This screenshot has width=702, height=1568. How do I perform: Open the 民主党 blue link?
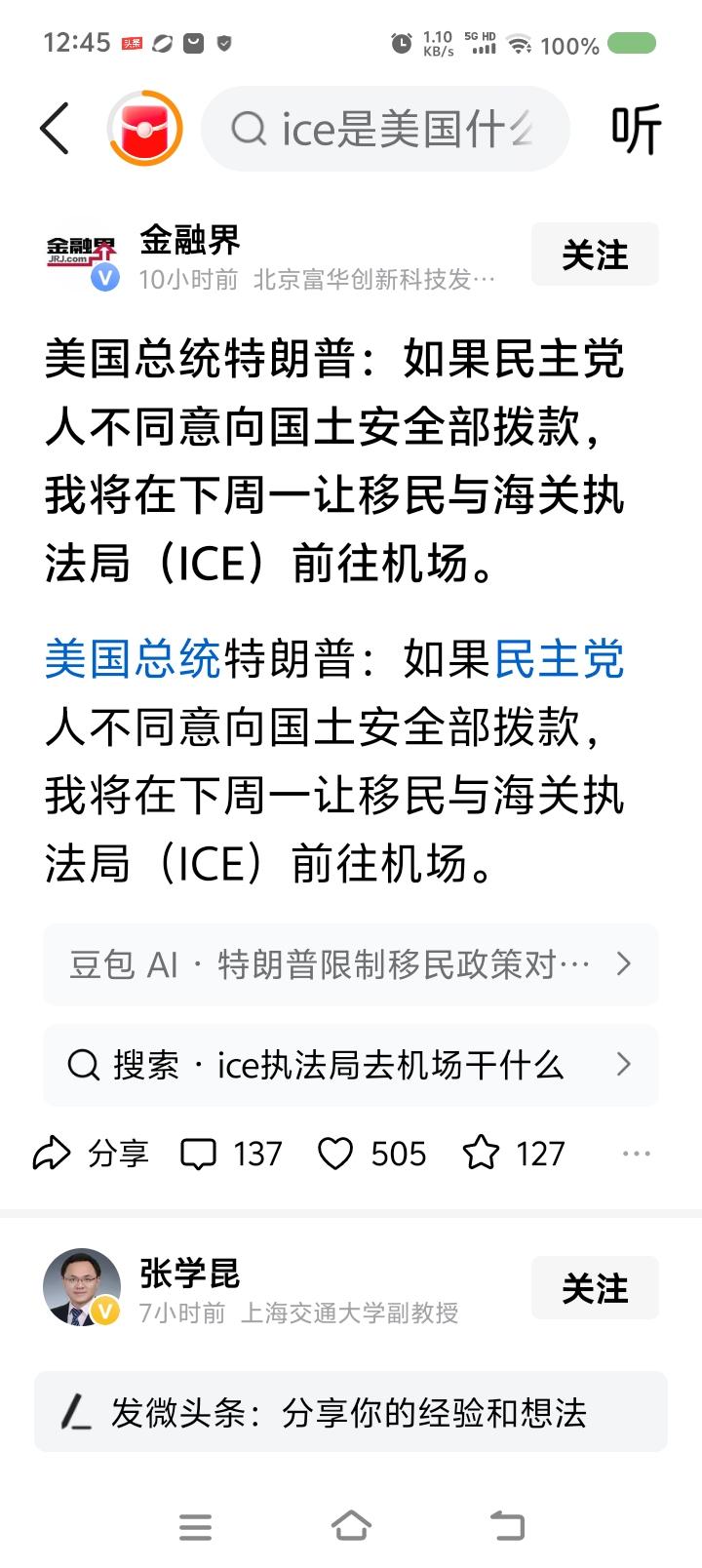coord(561,661)
